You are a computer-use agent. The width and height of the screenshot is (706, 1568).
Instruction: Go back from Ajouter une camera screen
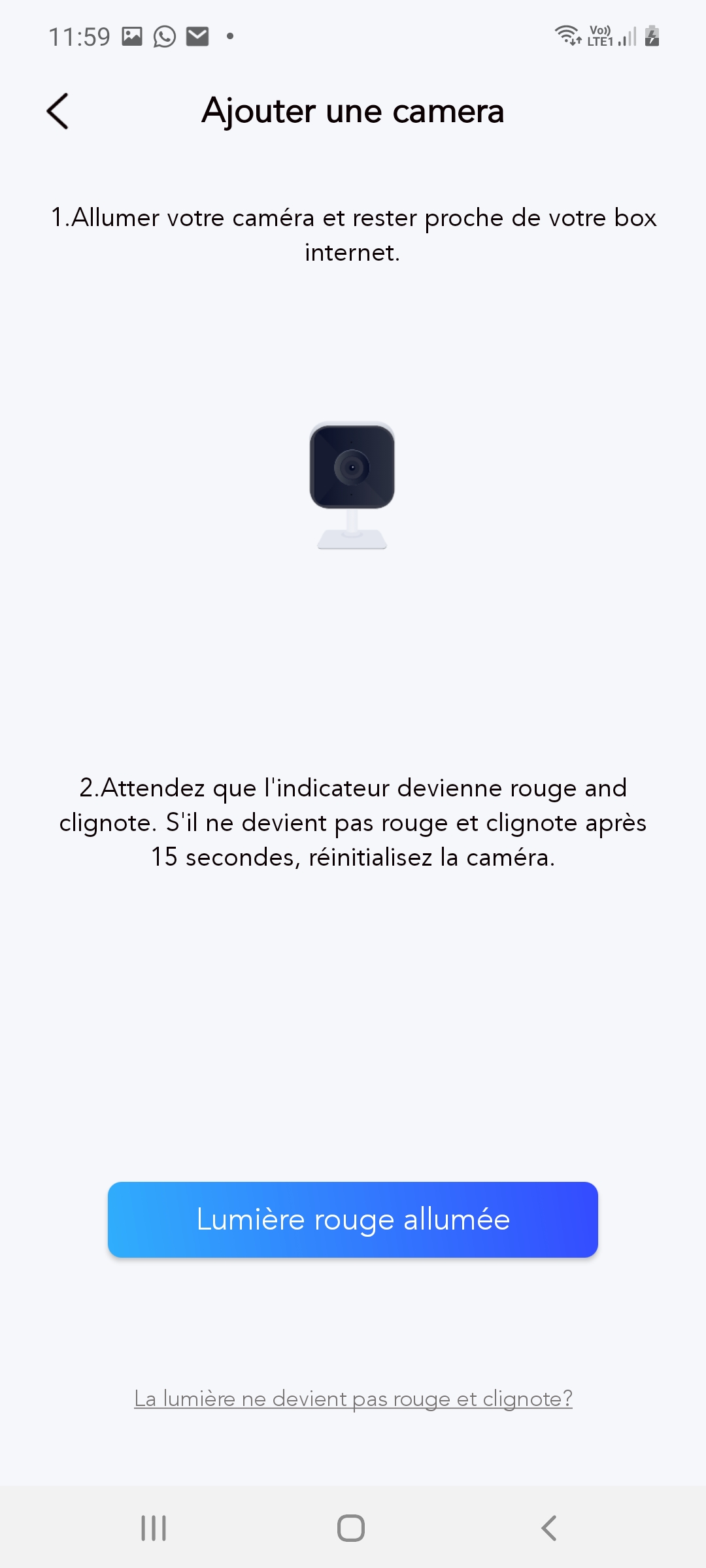[x=58, y=111]
